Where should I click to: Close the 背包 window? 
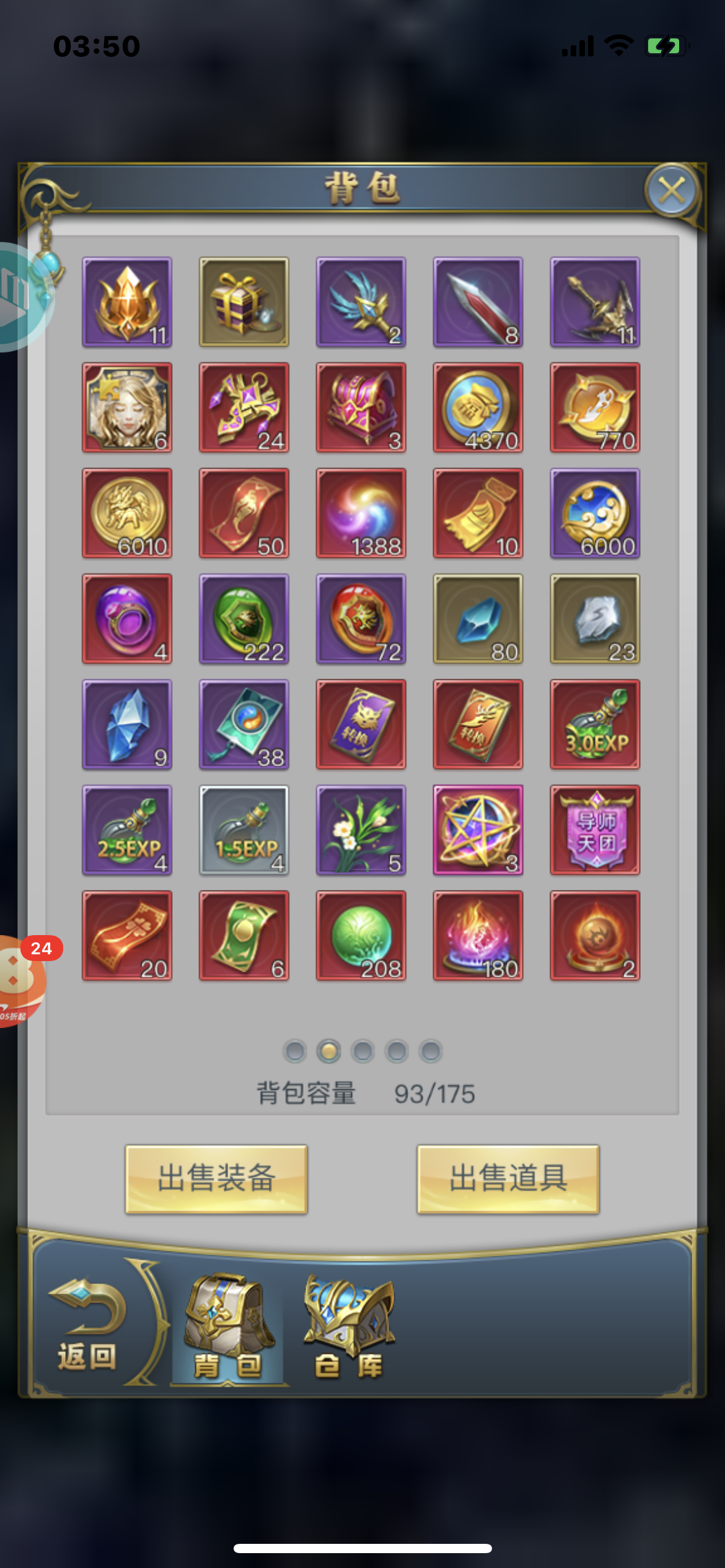tap(672, 190)
